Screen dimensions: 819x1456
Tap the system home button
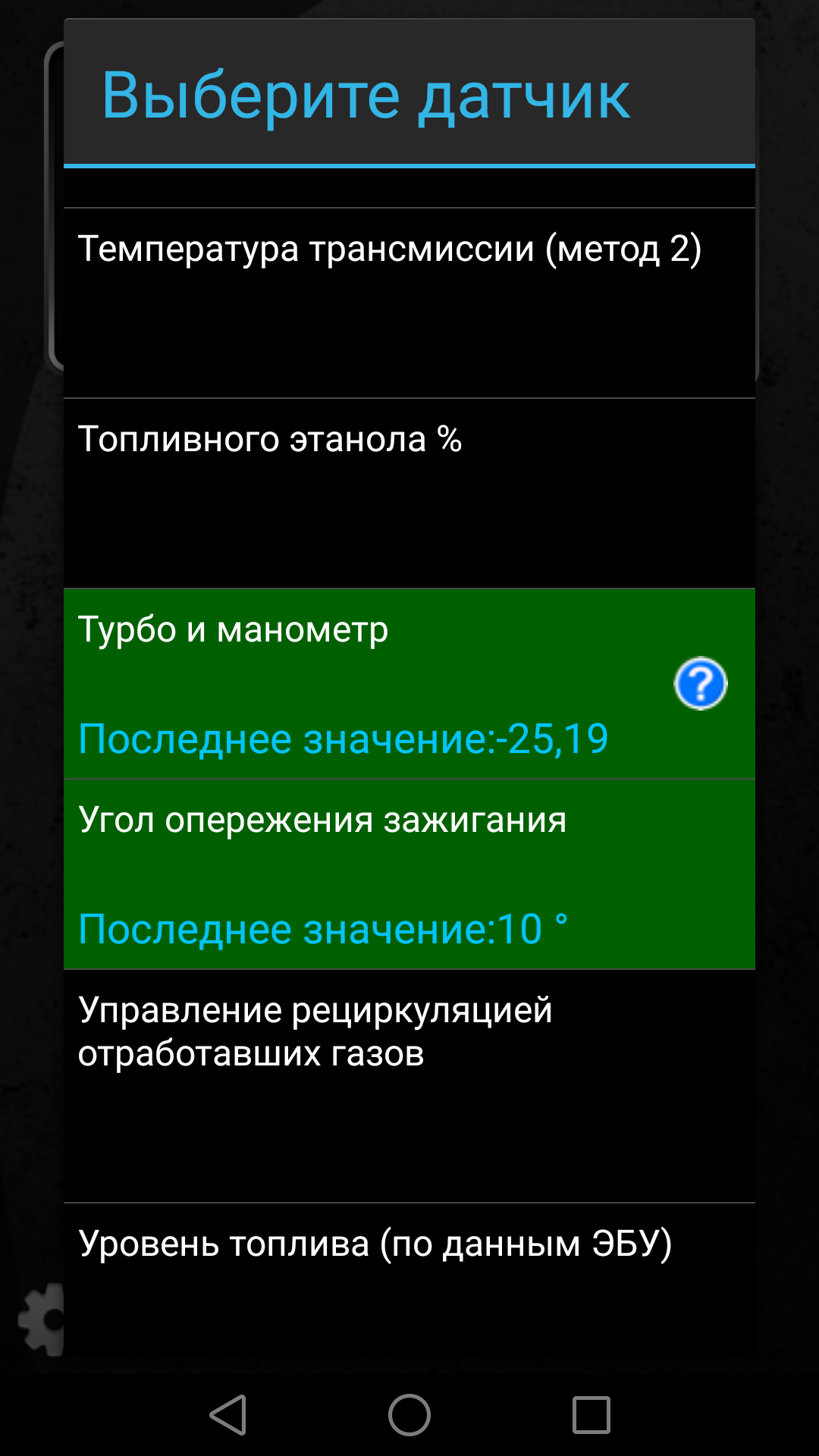click(x=409, y=1415)
